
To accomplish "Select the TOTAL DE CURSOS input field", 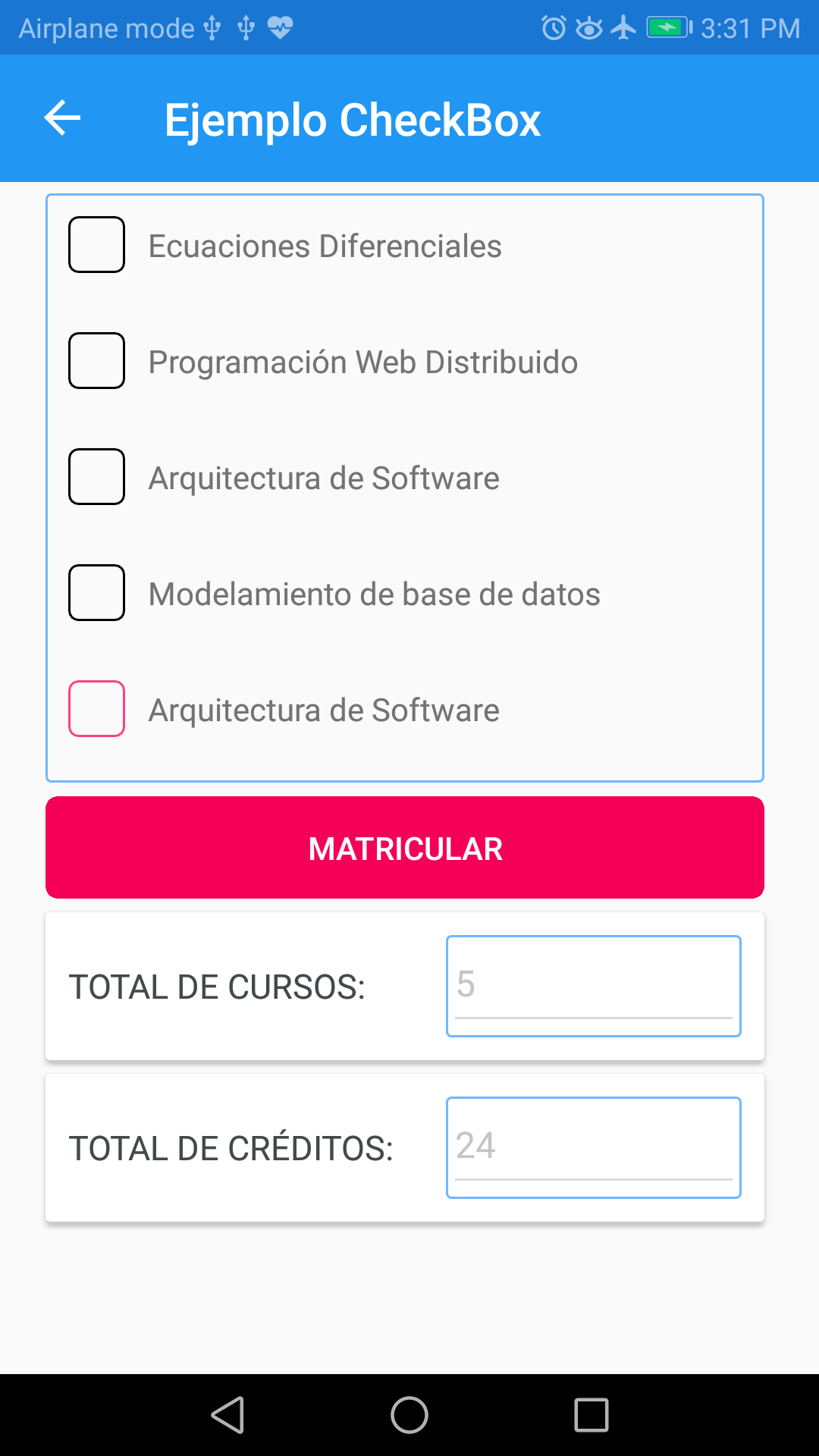I will 593,985.
